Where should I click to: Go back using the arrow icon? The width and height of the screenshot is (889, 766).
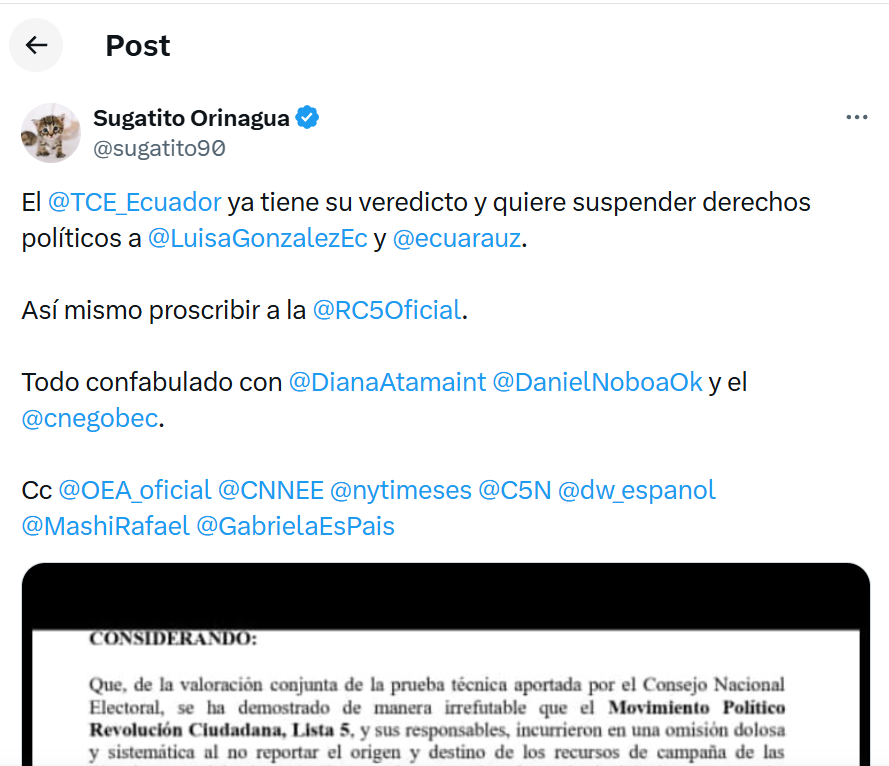tap(36, 45)
